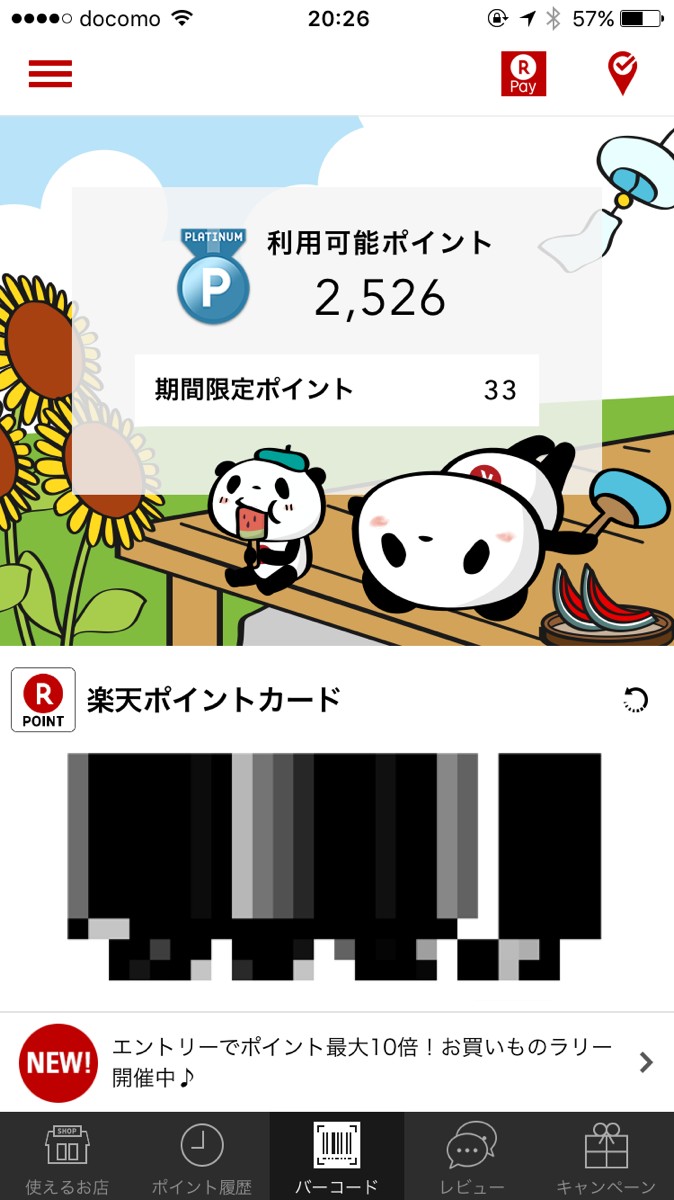Refresh the point card barcode
Image resolution: width=674 pixels, height=1200 pixels.
[635, 700]
